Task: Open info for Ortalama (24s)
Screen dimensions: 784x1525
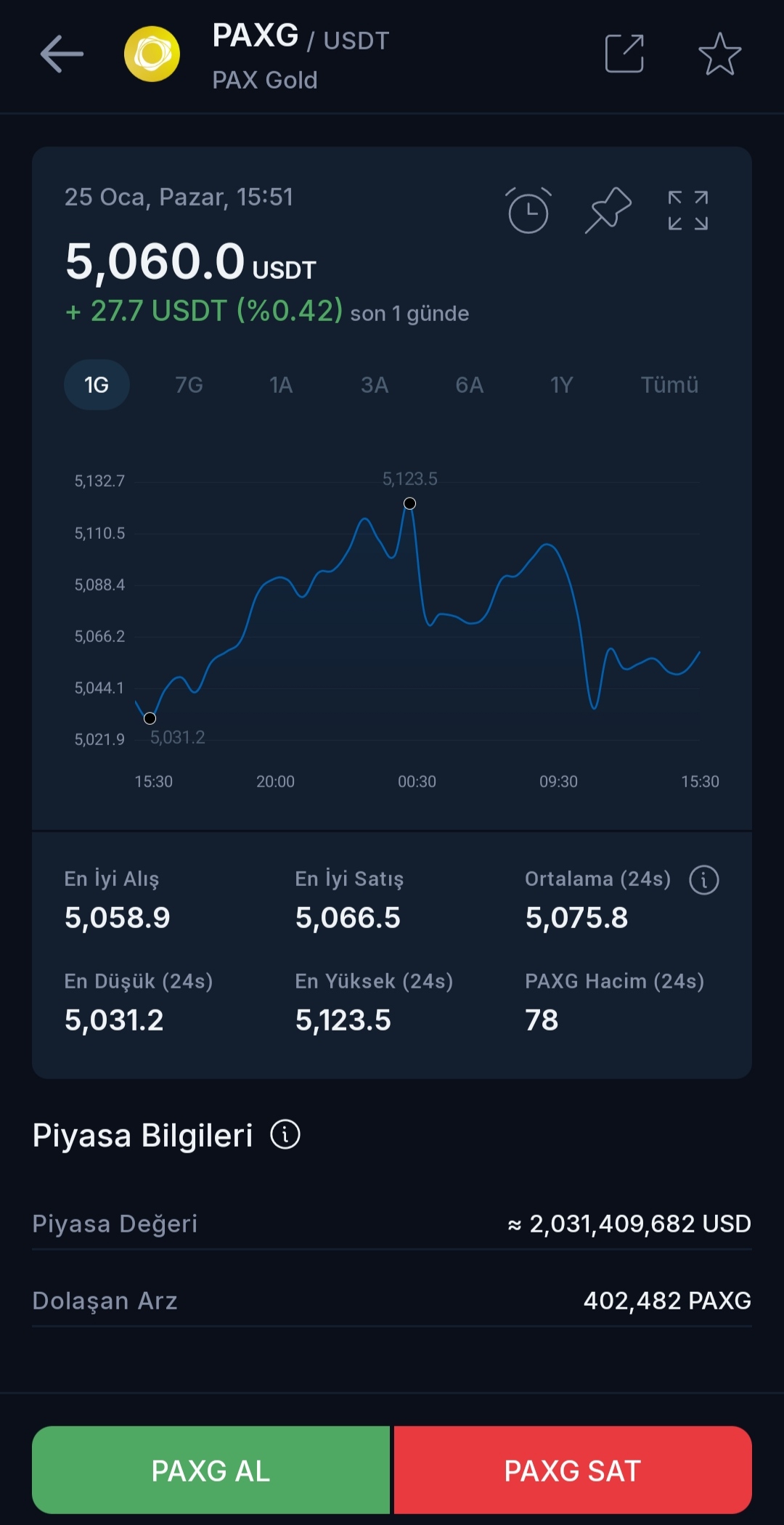Action: pyautogui.click(x=703, y=879)
